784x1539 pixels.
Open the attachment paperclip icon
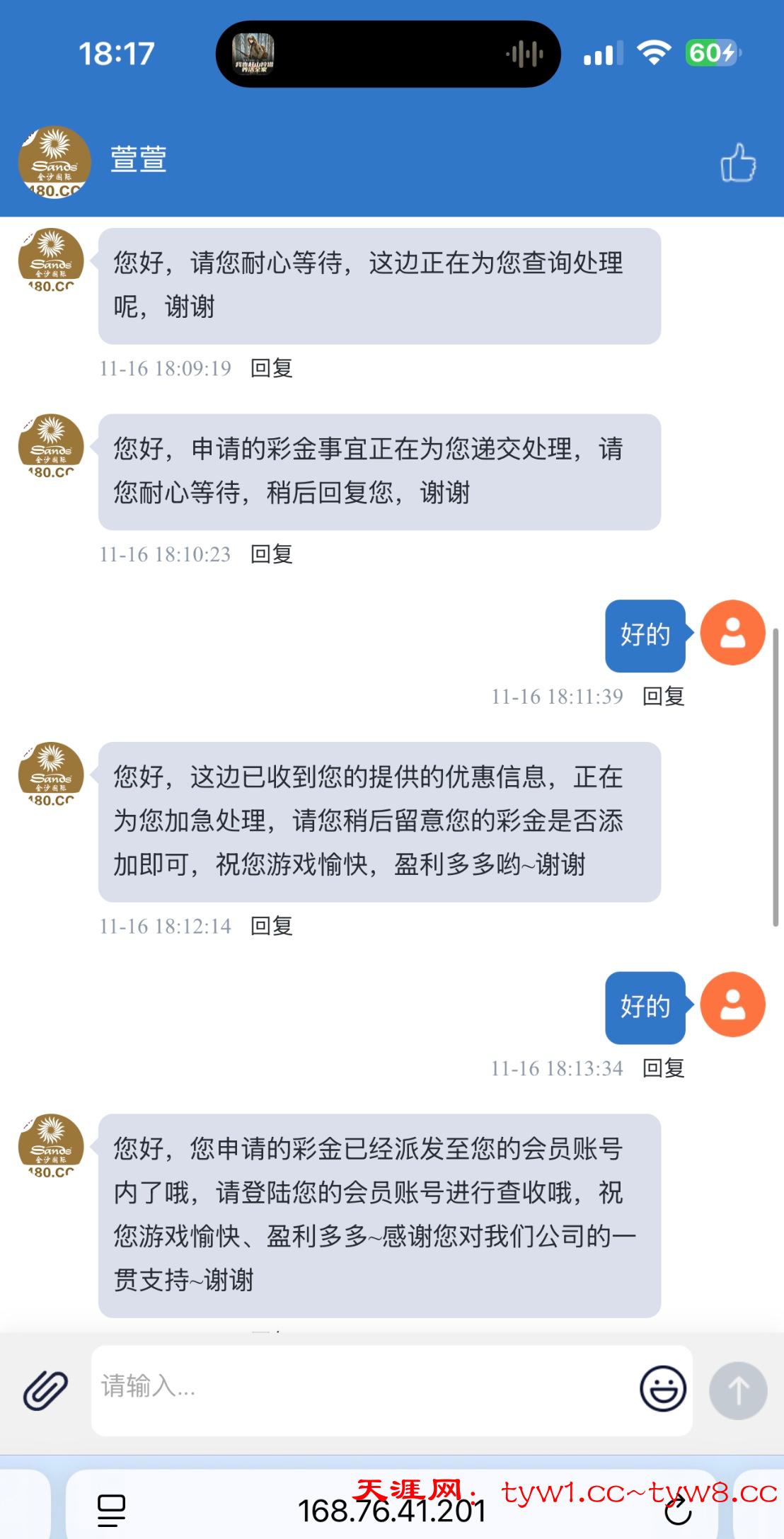(x=46, y=1390)
